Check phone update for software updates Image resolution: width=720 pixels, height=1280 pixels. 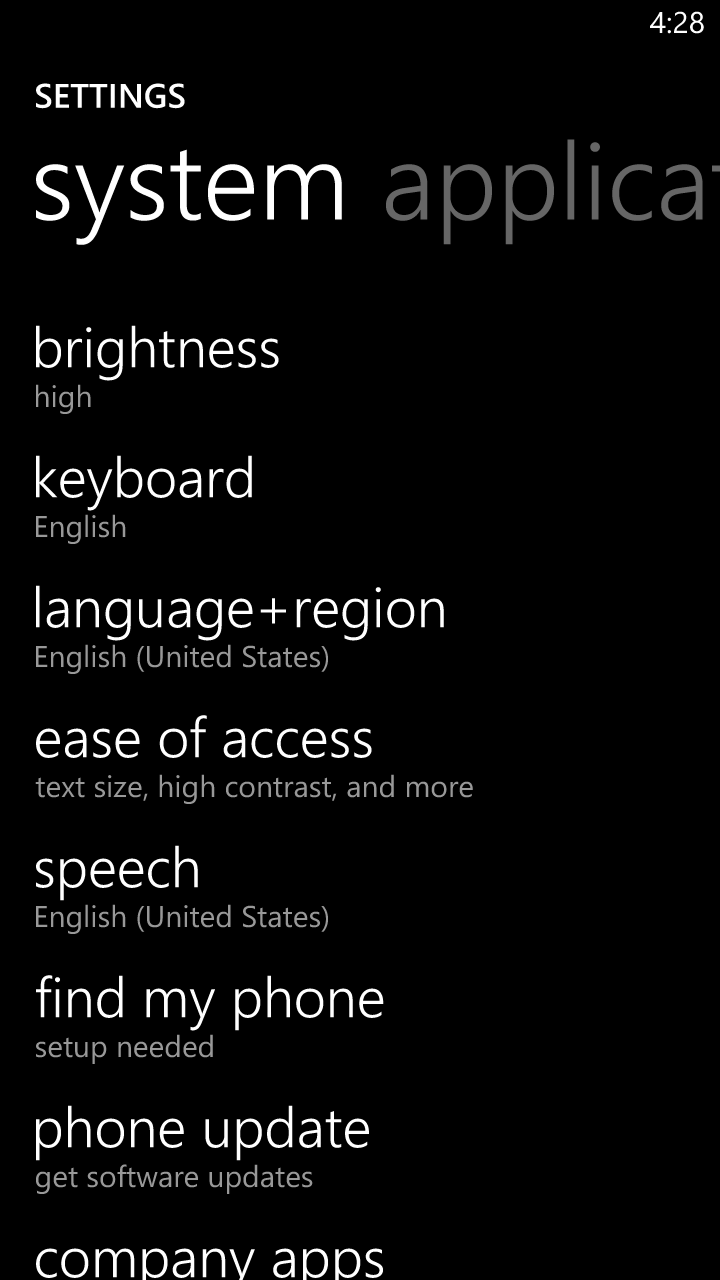pos(360,1147)
